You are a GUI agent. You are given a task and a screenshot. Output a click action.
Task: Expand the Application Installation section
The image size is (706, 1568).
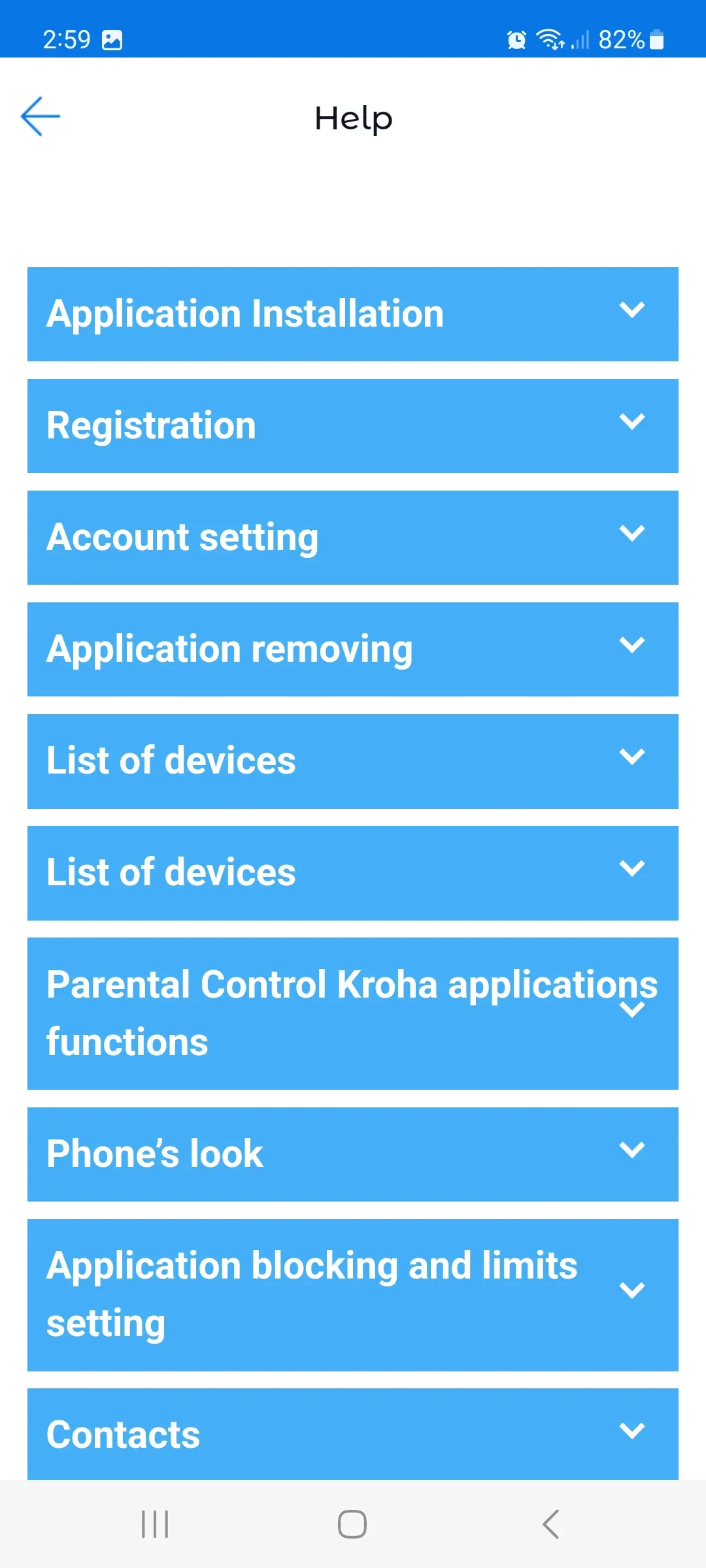click(x=353, y=314)
